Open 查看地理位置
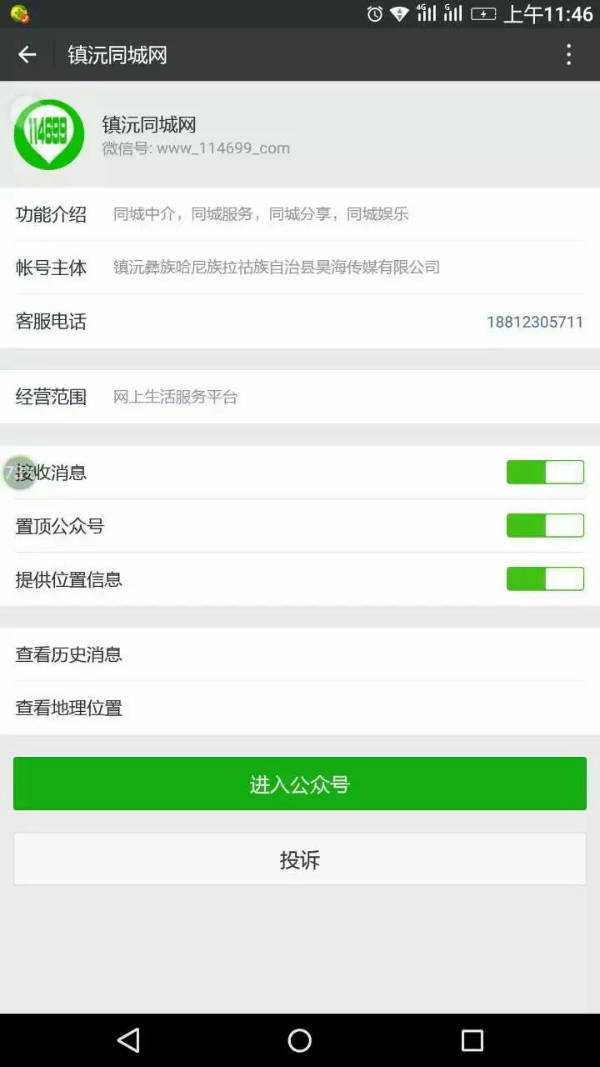The width and height of the screenshot is (600, 1067). tap(300, 708)
